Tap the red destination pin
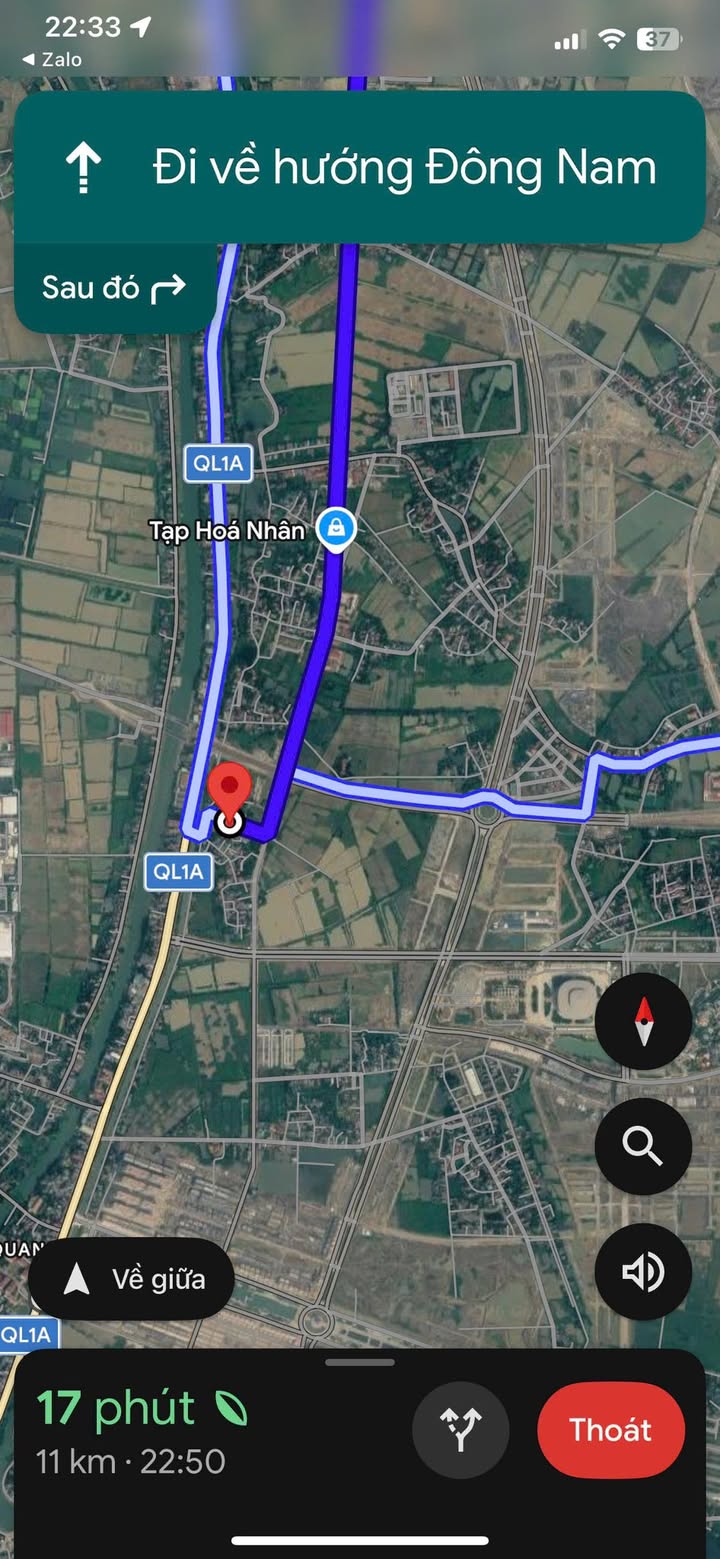 coord(231,790)
